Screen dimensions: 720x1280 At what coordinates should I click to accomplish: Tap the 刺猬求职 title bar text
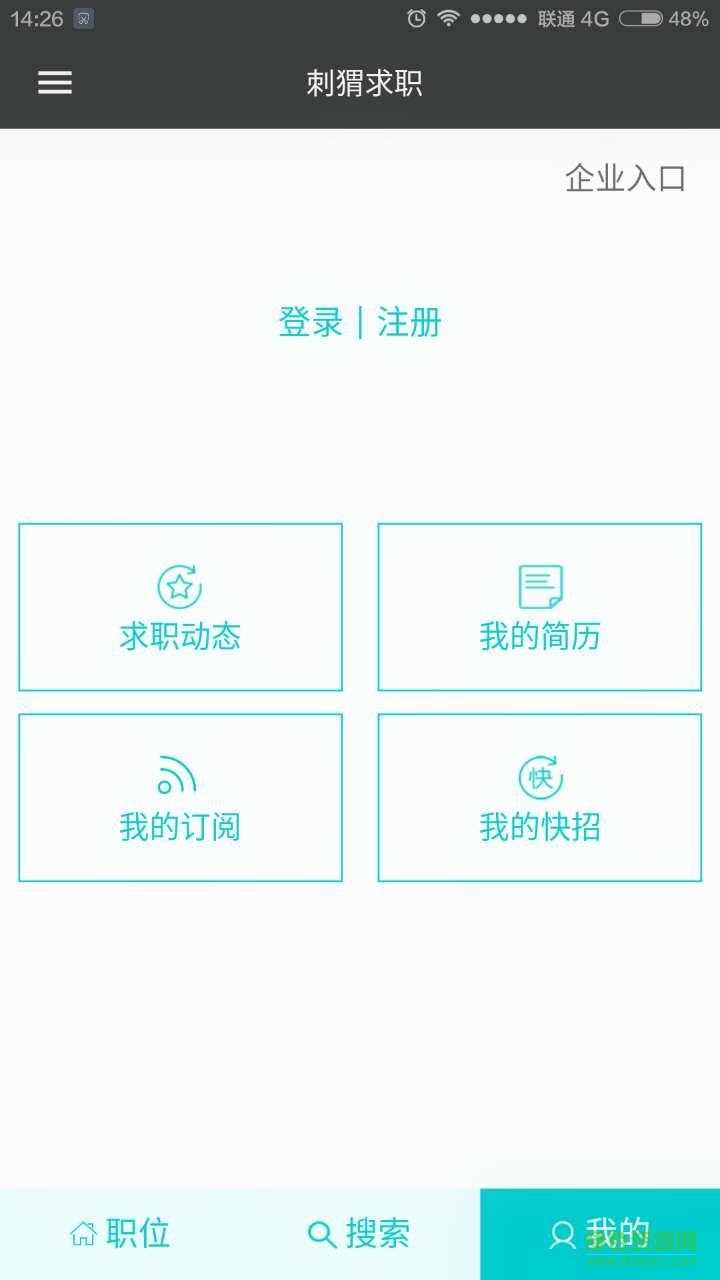364,85
